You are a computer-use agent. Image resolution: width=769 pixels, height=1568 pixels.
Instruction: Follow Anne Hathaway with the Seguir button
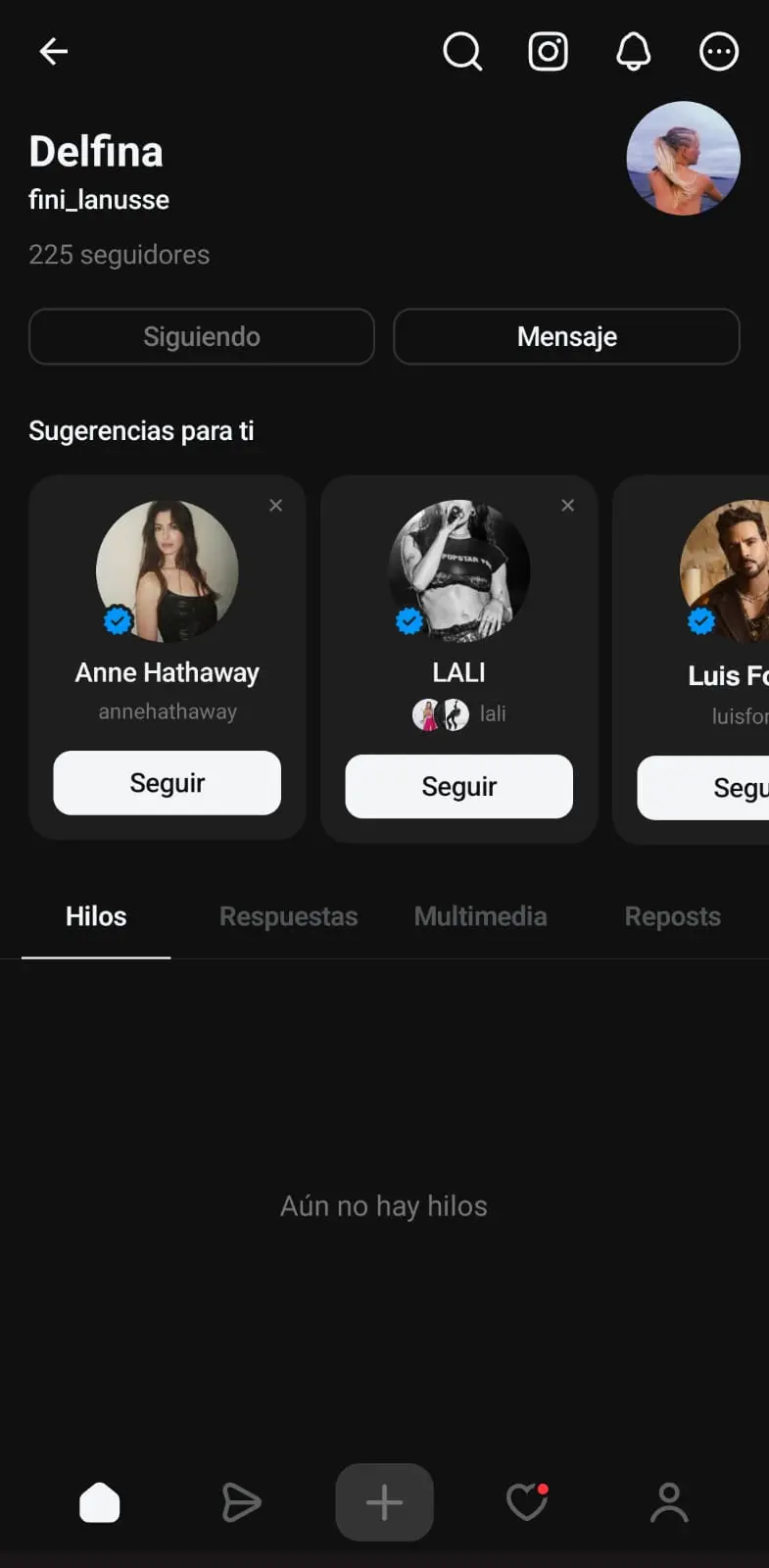tap(167, 782)
